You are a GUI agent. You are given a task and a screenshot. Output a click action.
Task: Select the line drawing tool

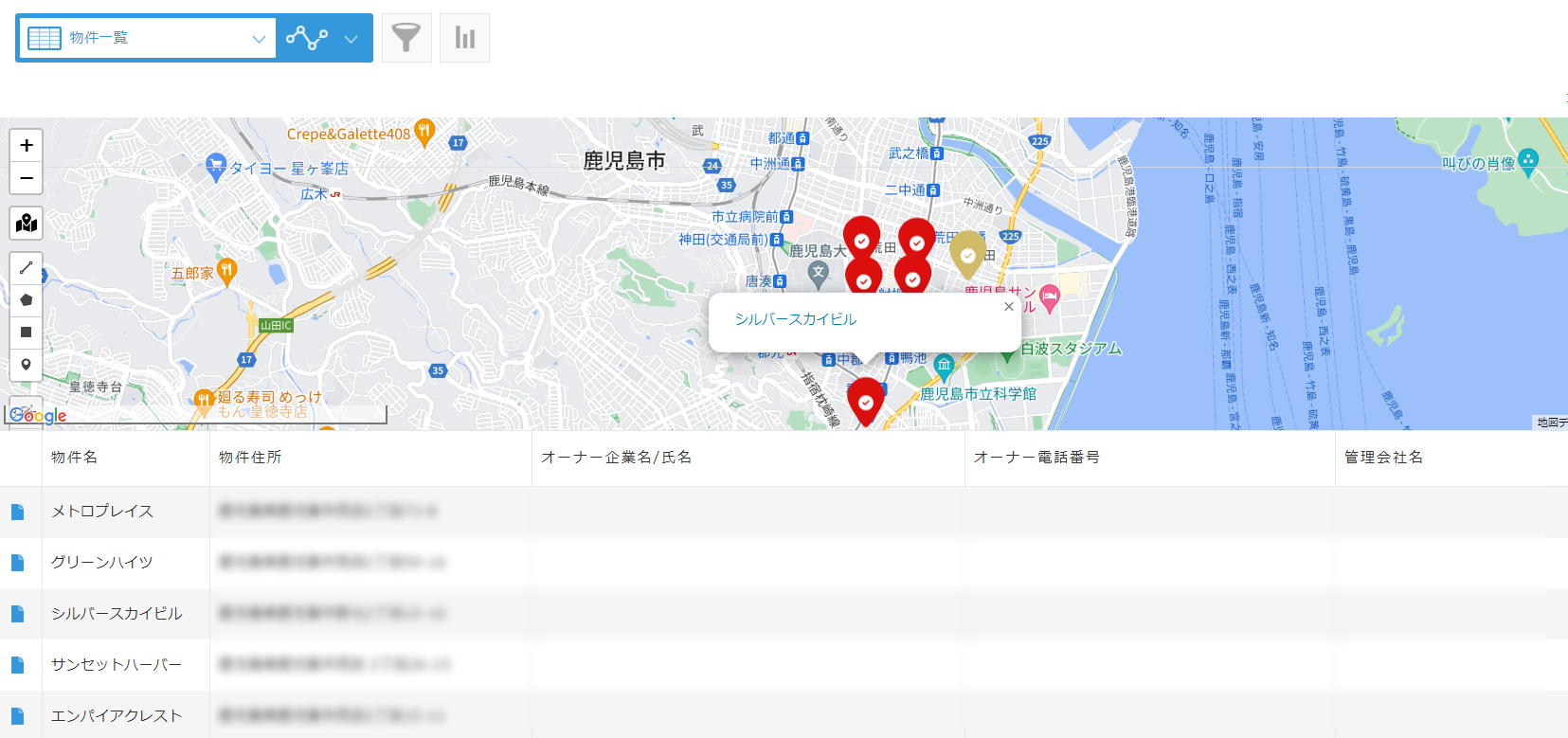click(27, 268)
